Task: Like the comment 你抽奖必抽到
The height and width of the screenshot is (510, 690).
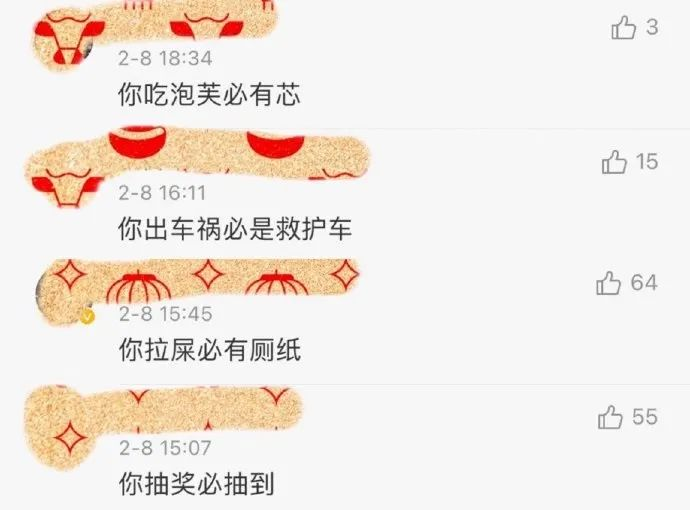Action: tap(610, 417)
